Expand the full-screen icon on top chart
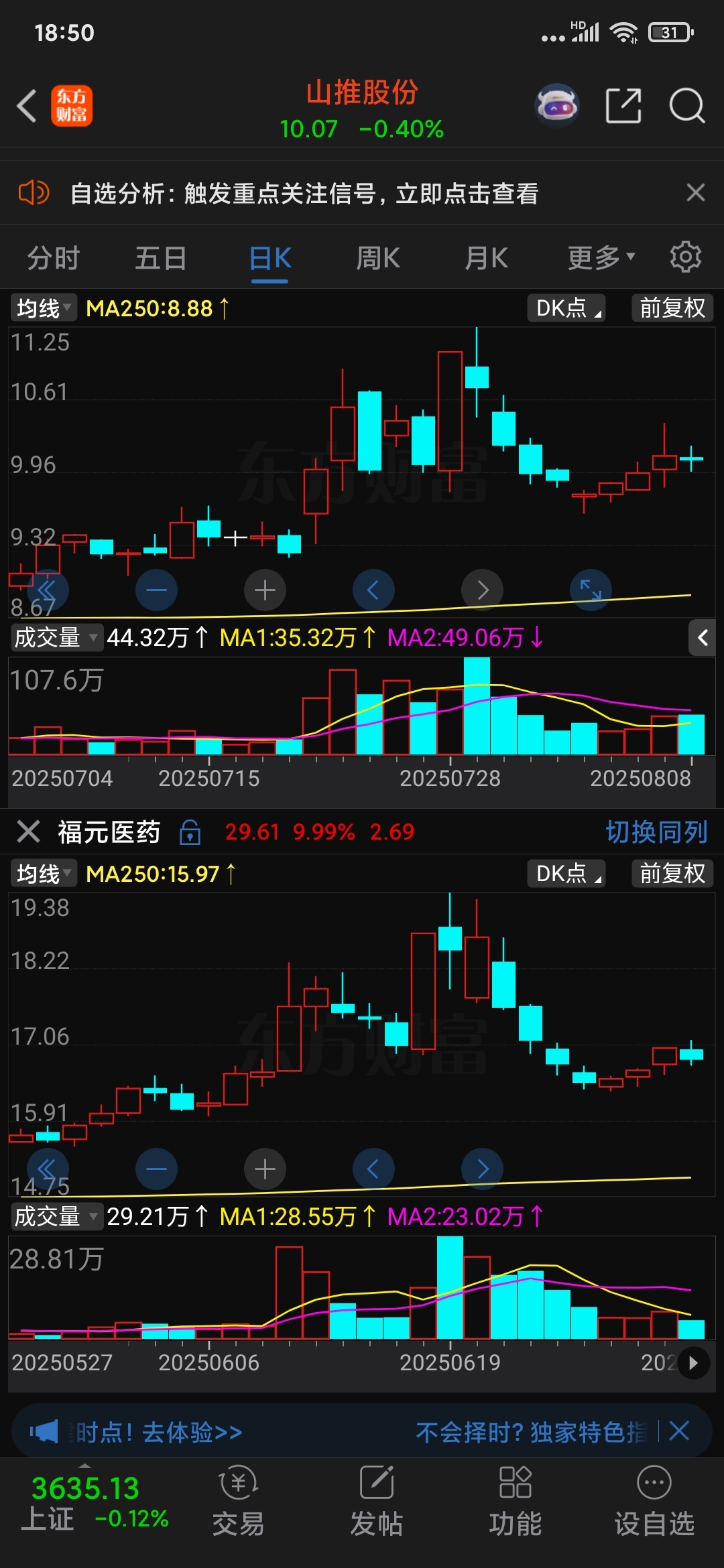The width and height of the screenshot is (724, 1568). pyautogui.click(x=591, y=590)
